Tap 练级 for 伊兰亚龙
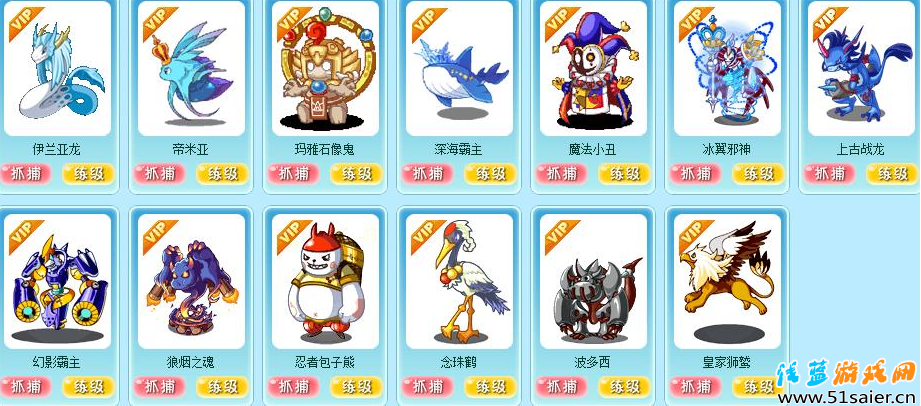 (88, 173)
